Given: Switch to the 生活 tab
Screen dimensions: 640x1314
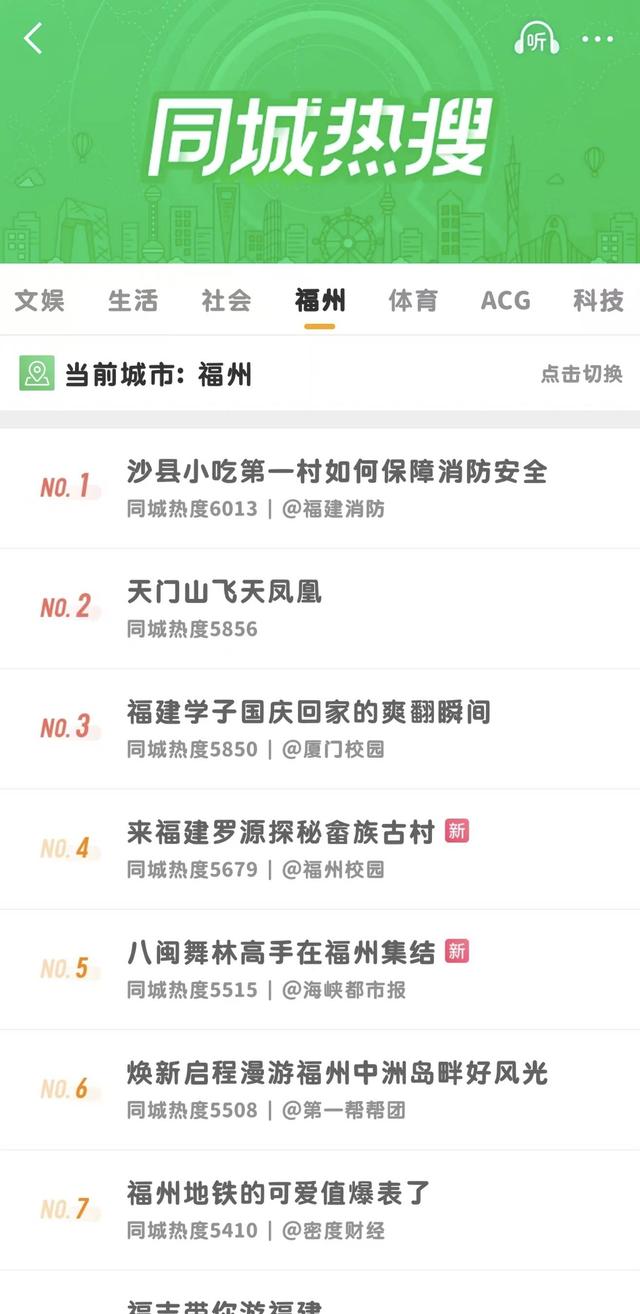Looking at the screenshot, I should pos(133,300).
